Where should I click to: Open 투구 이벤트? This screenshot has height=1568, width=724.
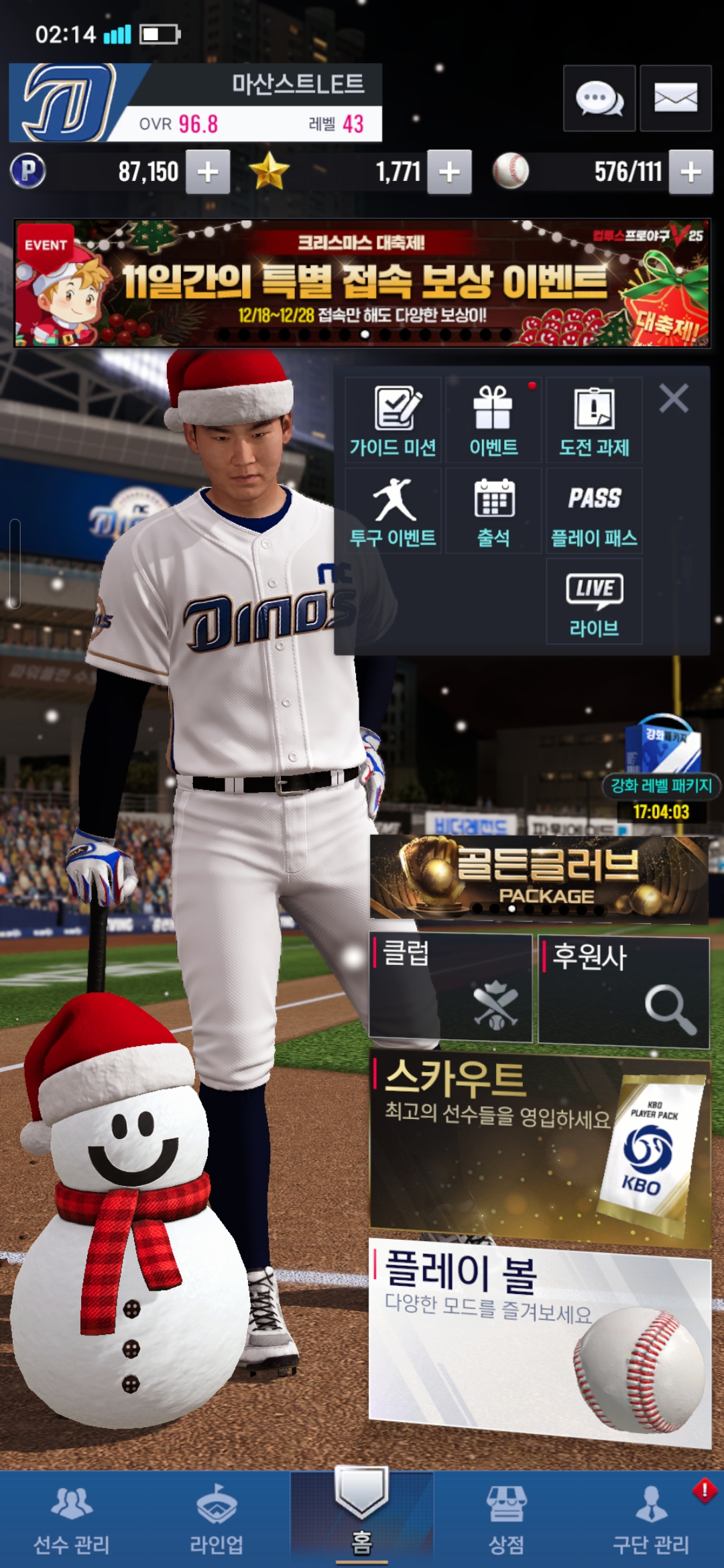tap(393, 511)
